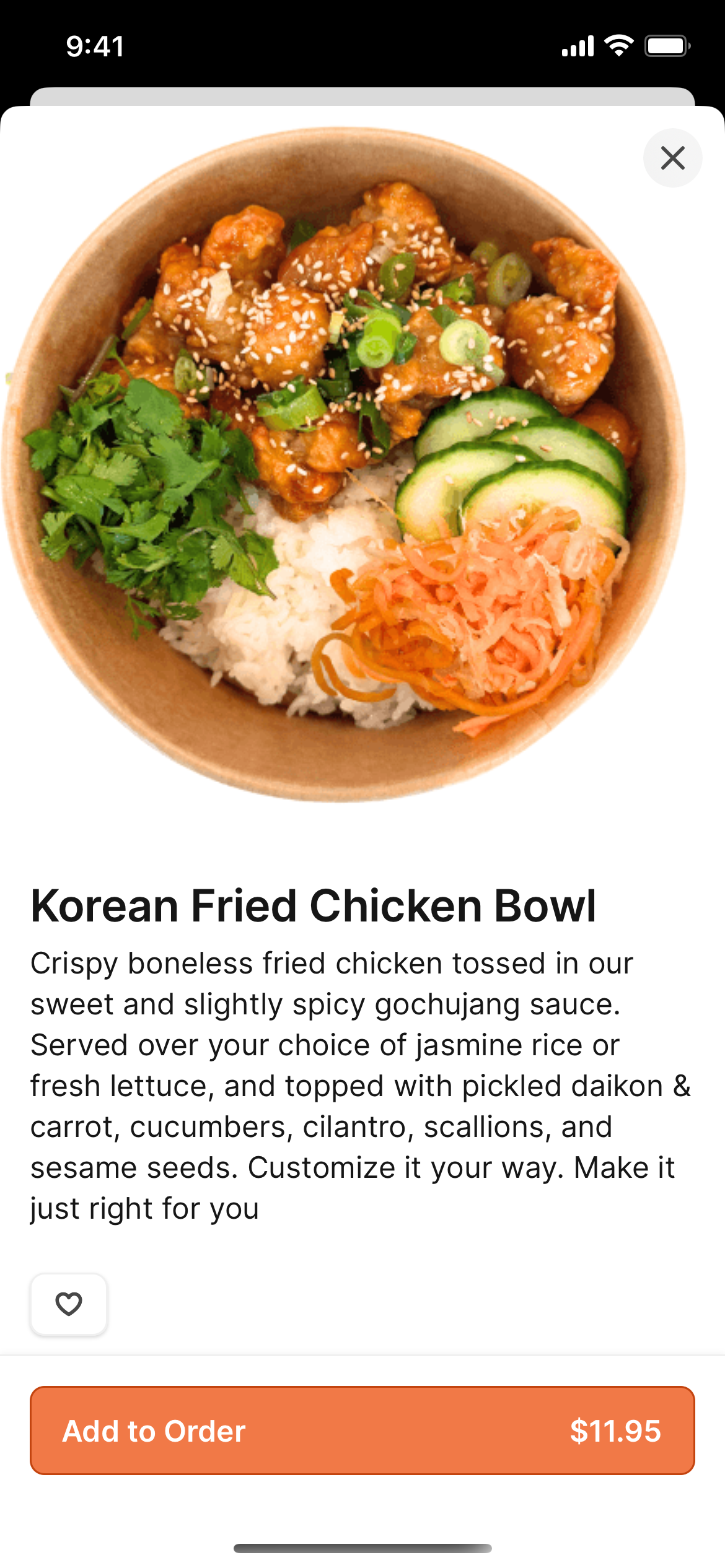The height and width of the screenshot is (1568, 725).
Task: Add to Order for $11.95
Action: [362, 1431]
